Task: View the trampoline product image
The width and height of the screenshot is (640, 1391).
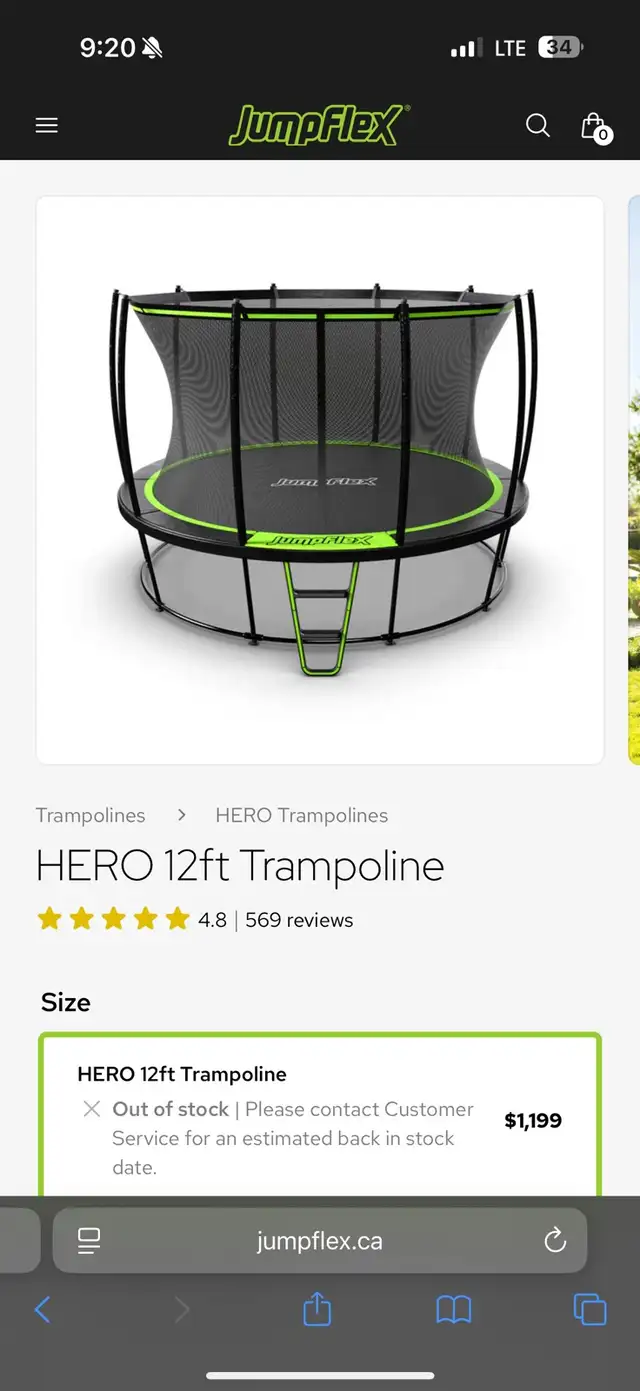Action: (x=320, y=480)
